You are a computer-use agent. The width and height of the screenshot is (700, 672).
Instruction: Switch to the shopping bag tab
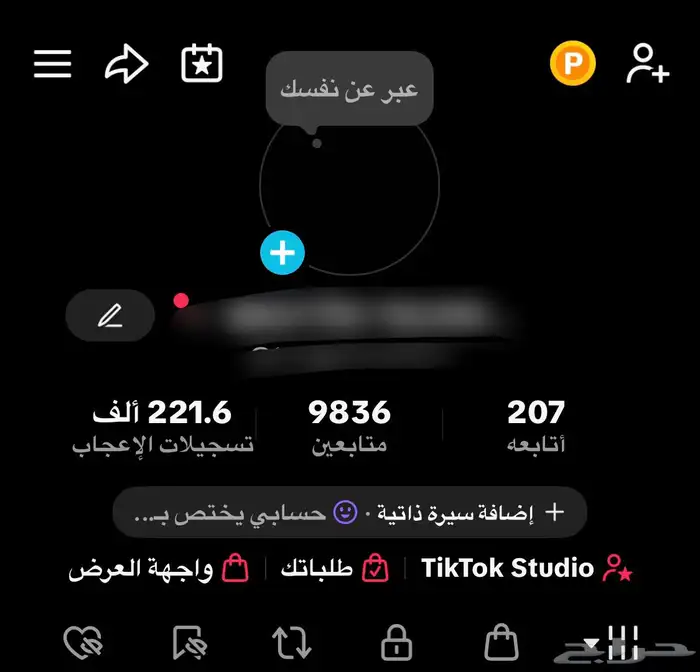[502, 642]
